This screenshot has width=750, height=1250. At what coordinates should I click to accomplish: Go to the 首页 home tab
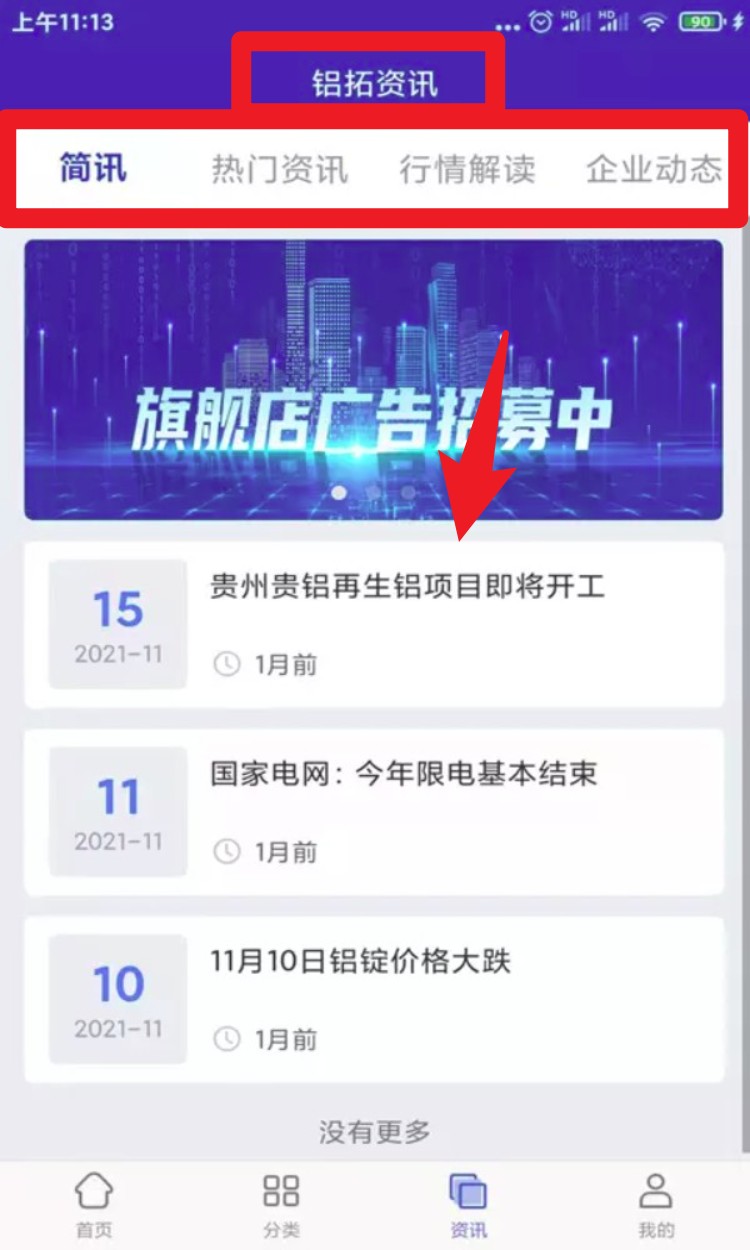(94, 1205)
